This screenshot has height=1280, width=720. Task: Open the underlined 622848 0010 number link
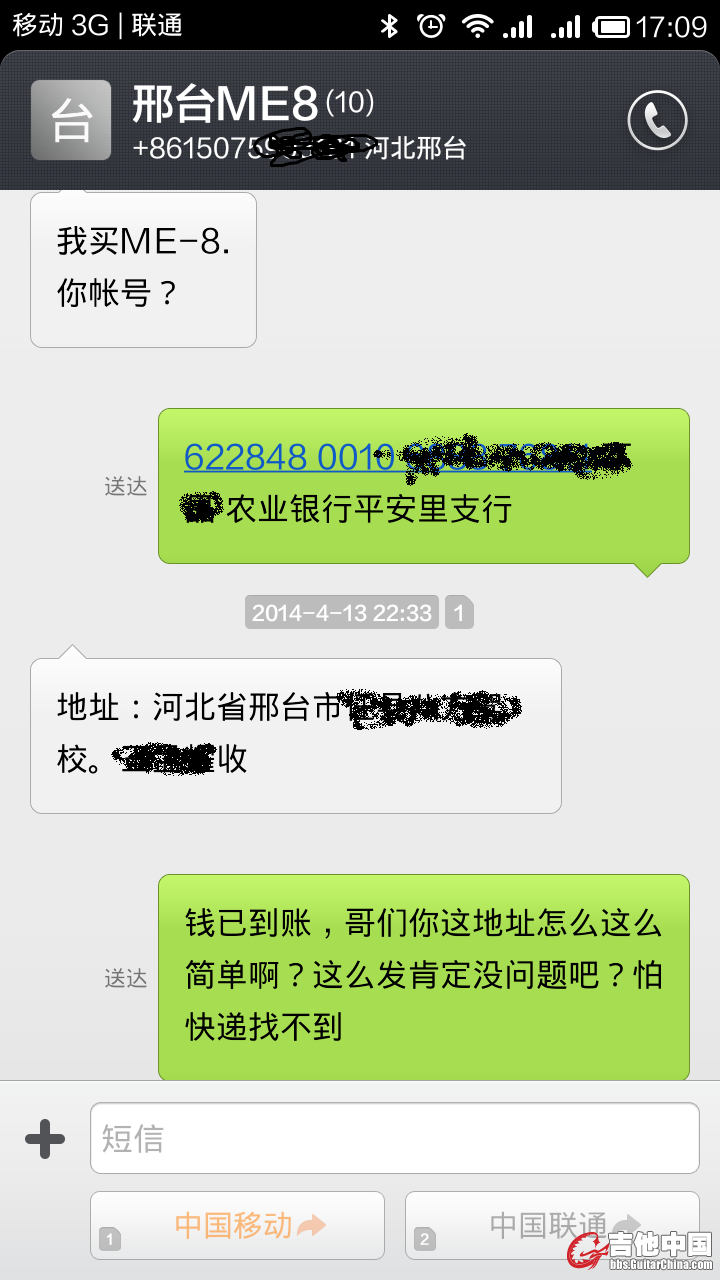click(290, 457)
